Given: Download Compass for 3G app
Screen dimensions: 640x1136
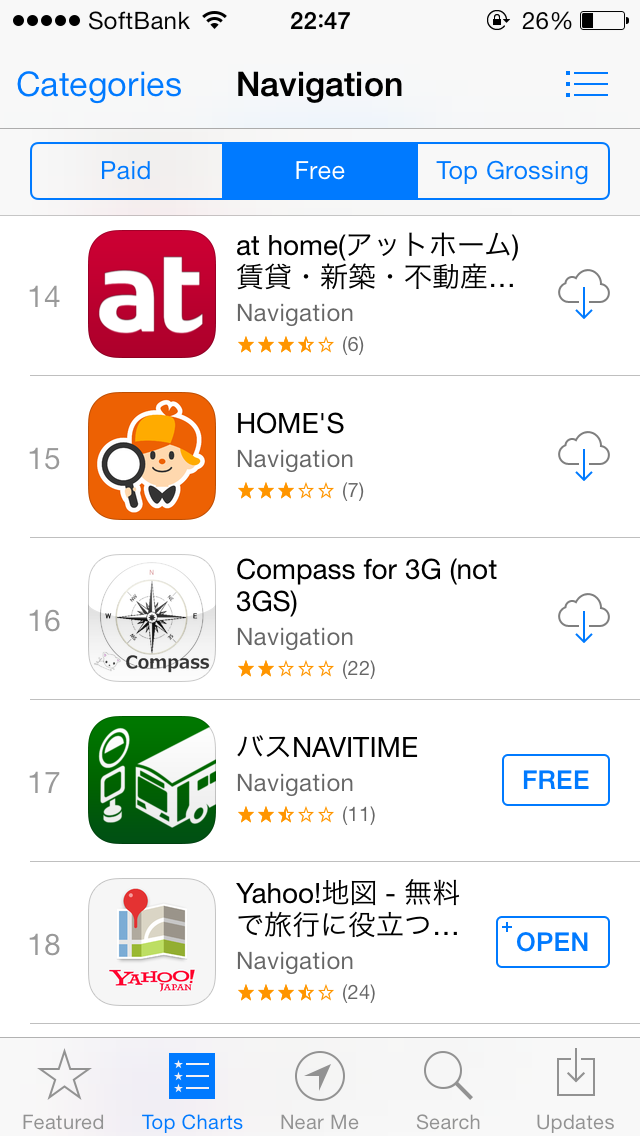Looking at the screenshot, I should [584, 619].
